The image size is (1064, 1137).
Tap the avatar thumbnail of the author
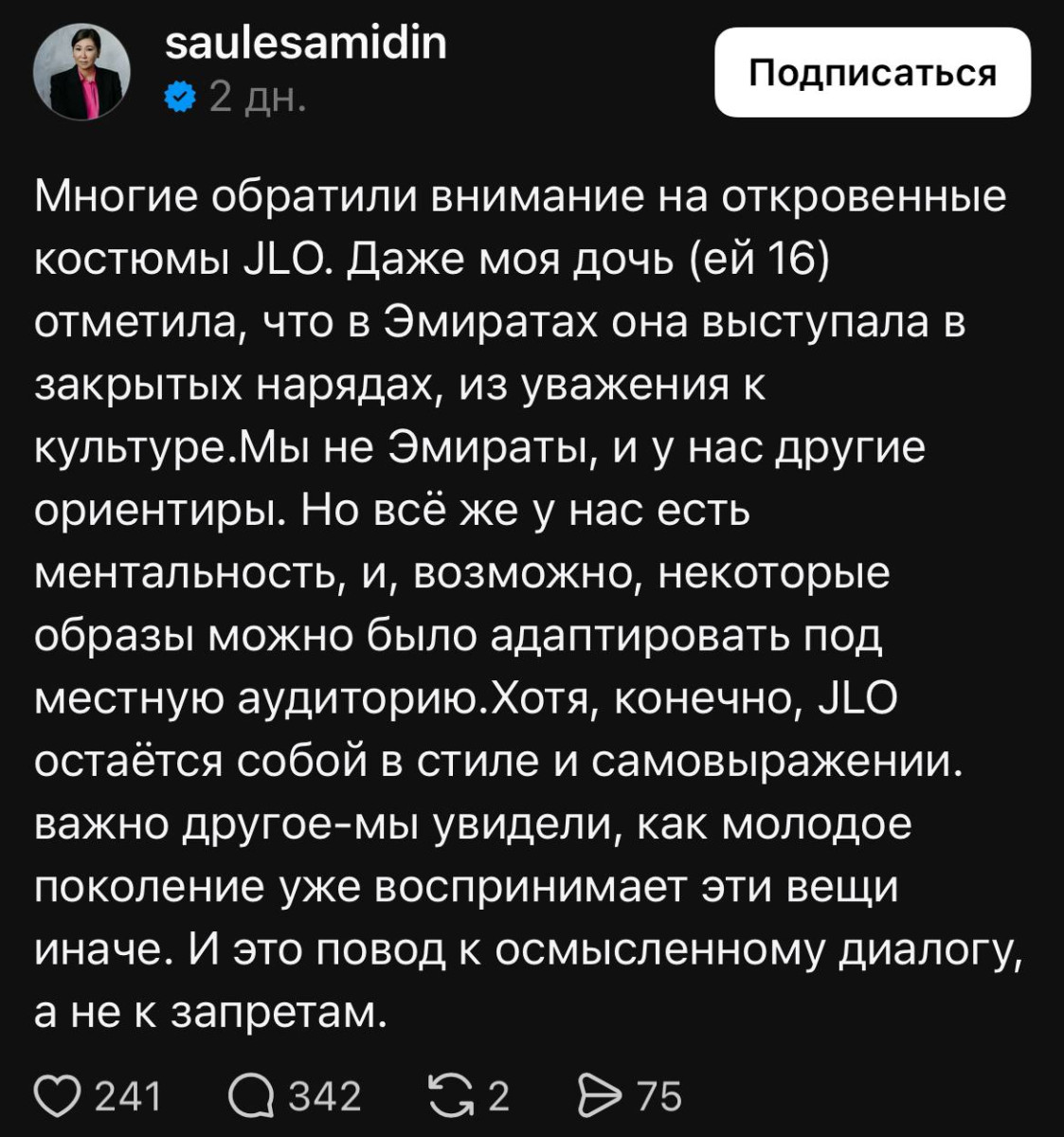tap(83, 69)
